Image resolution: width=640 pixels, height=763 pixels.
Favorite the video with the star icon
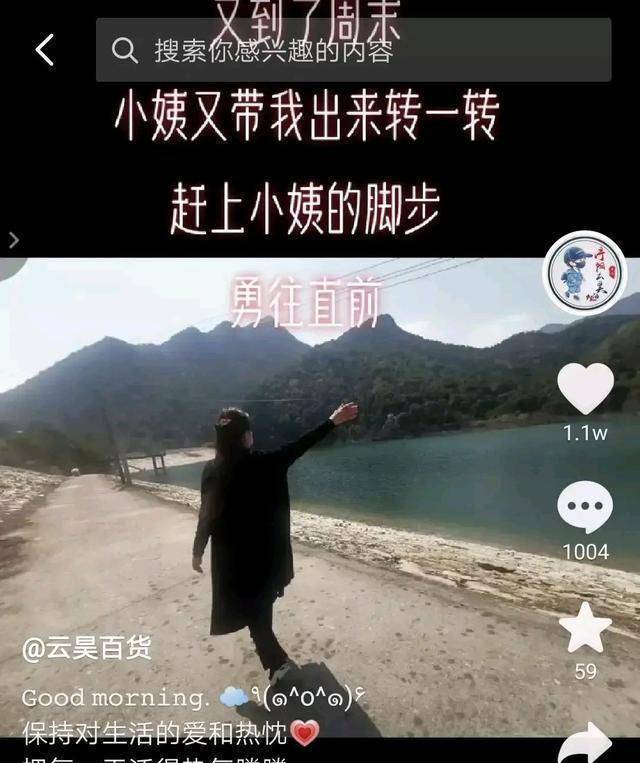[x=585, y=628]
